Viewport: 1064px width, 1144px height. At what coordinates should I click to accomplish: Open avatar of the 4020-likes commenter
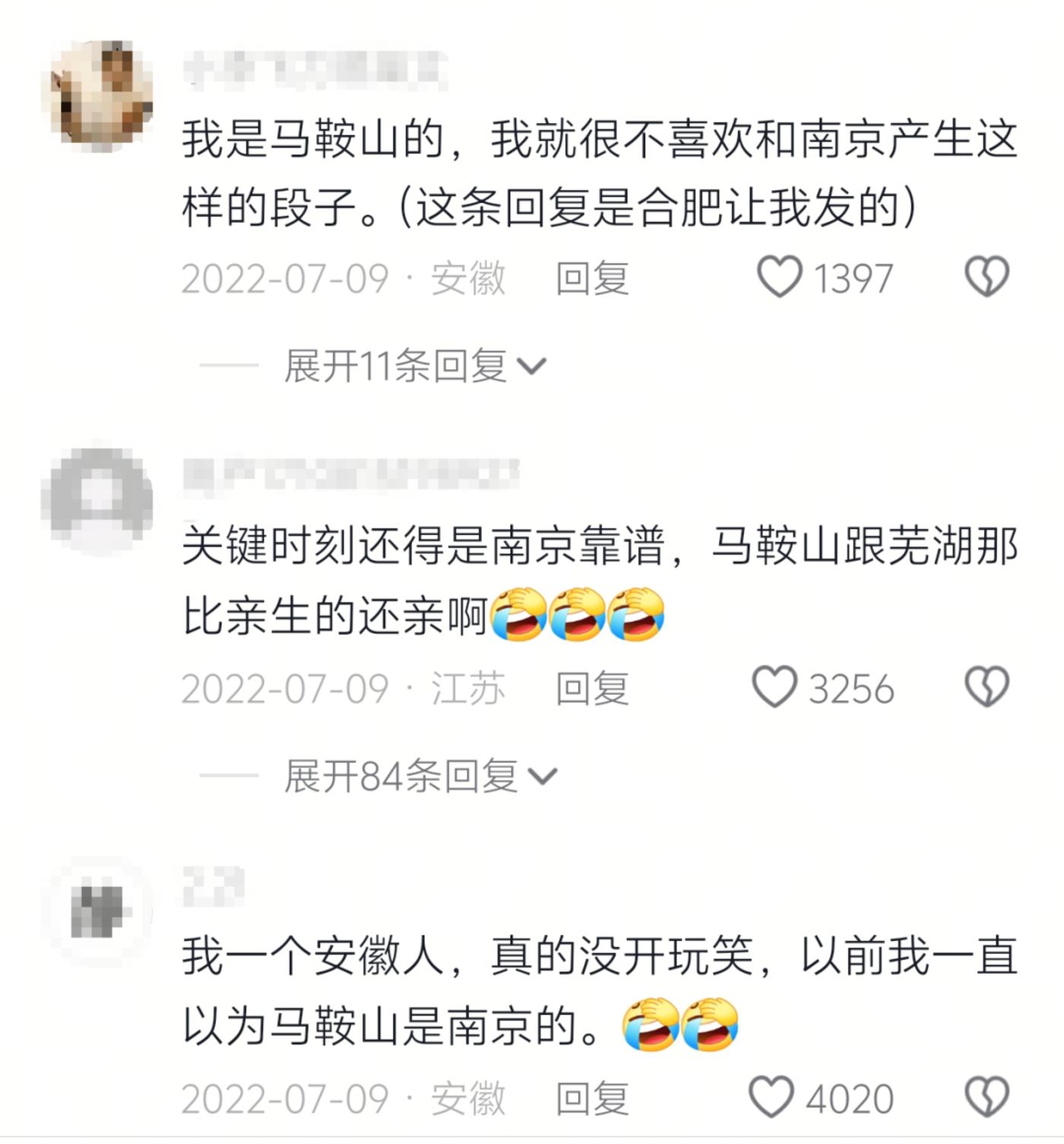coord(97,911)
